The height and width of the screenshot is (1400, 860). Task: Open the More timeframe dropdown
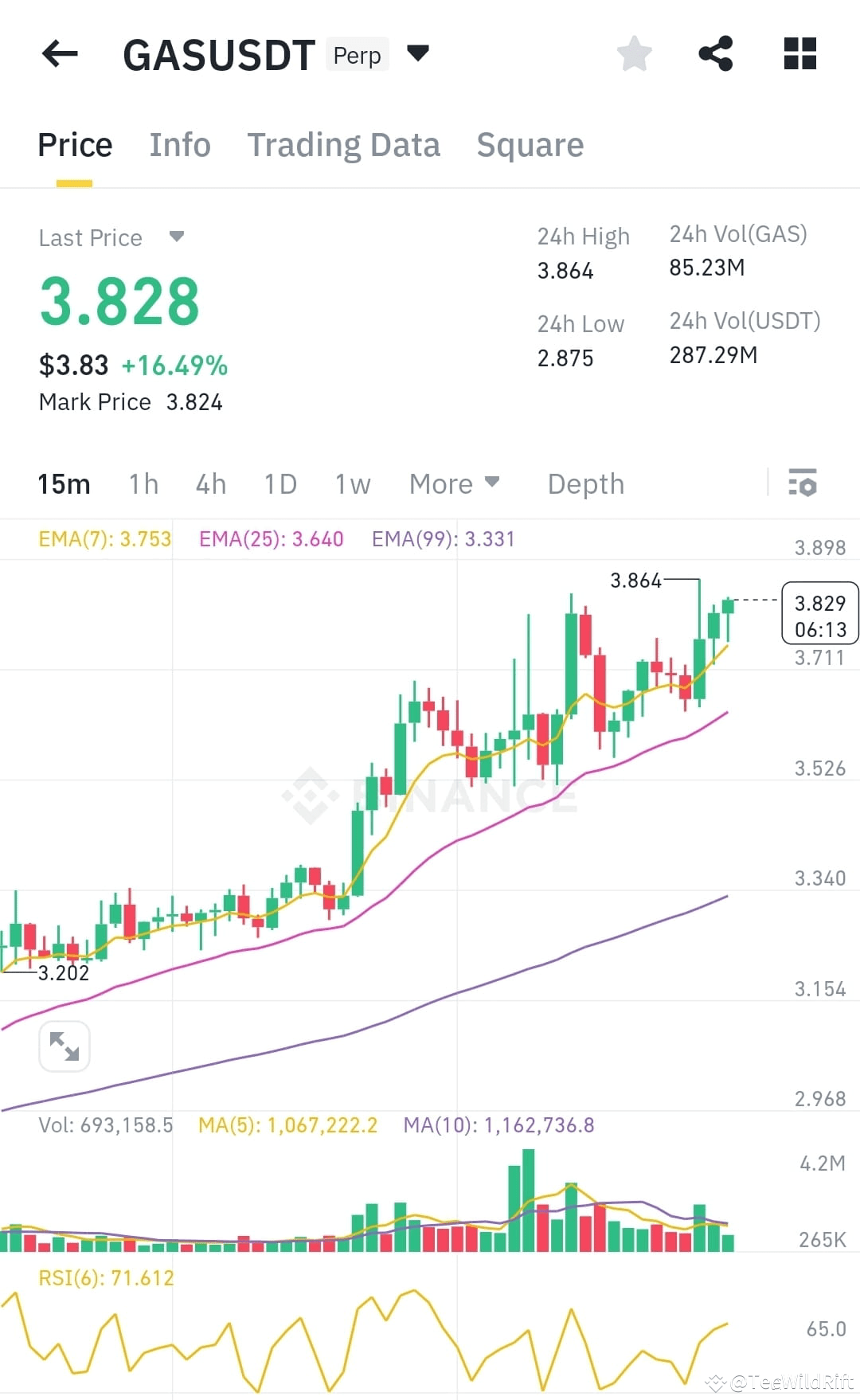455,483
